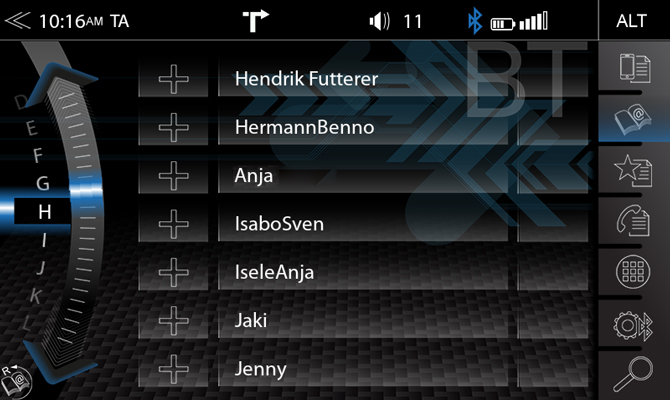Open contact IseleAnja
This screenshot has width=670, height=400.
click(x=362, y=271)
